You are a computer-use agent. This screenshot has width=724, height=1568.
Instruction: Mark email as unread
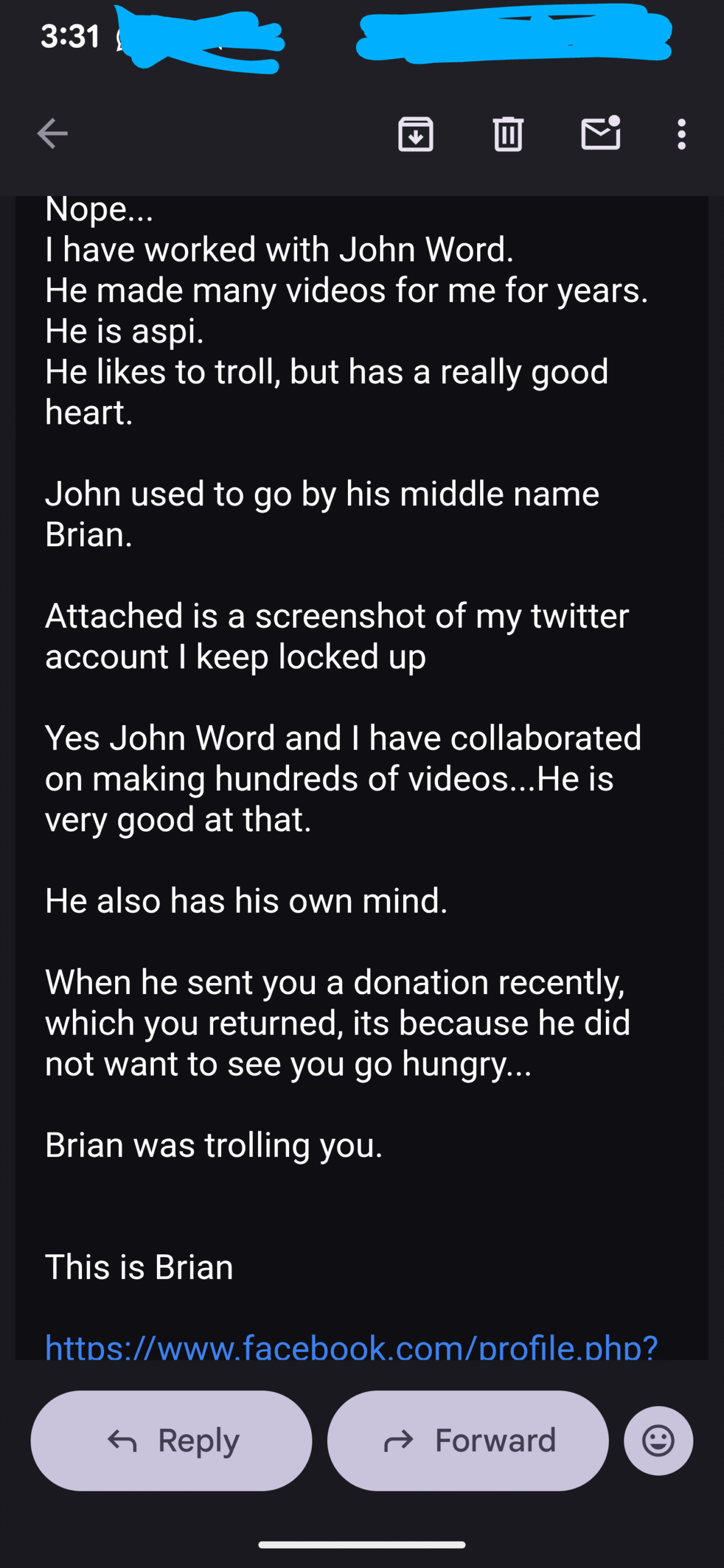601,133
